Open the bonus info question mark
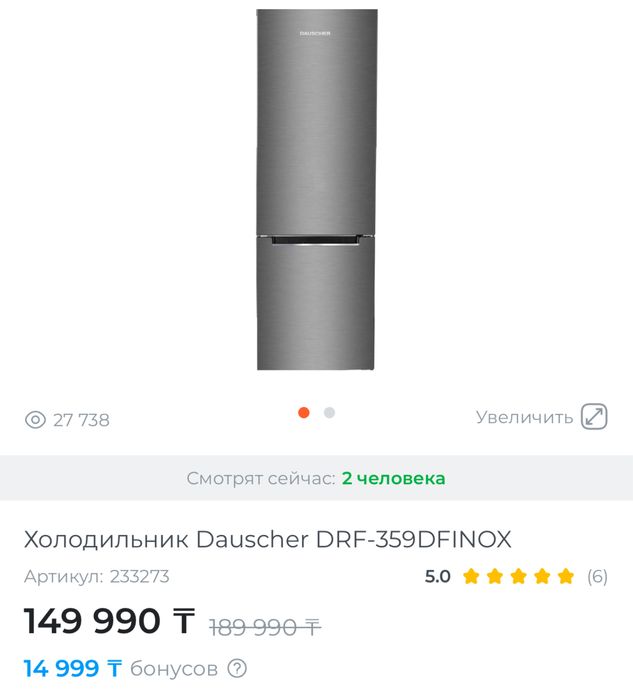Image resolution: width=633 pixels, height=699 pixels. [237, 669]
